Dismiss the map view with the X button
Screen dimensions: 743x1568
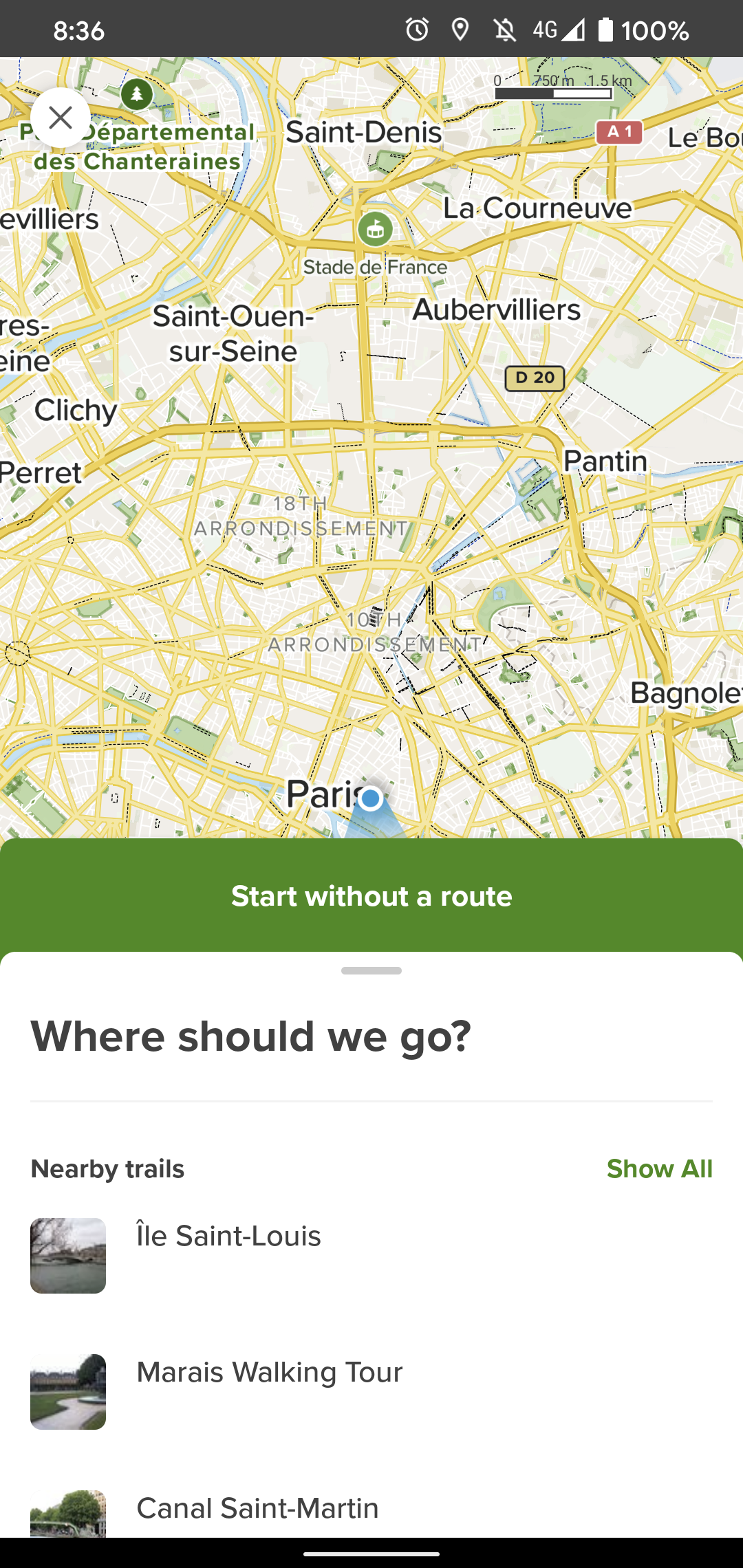(61, 118)
